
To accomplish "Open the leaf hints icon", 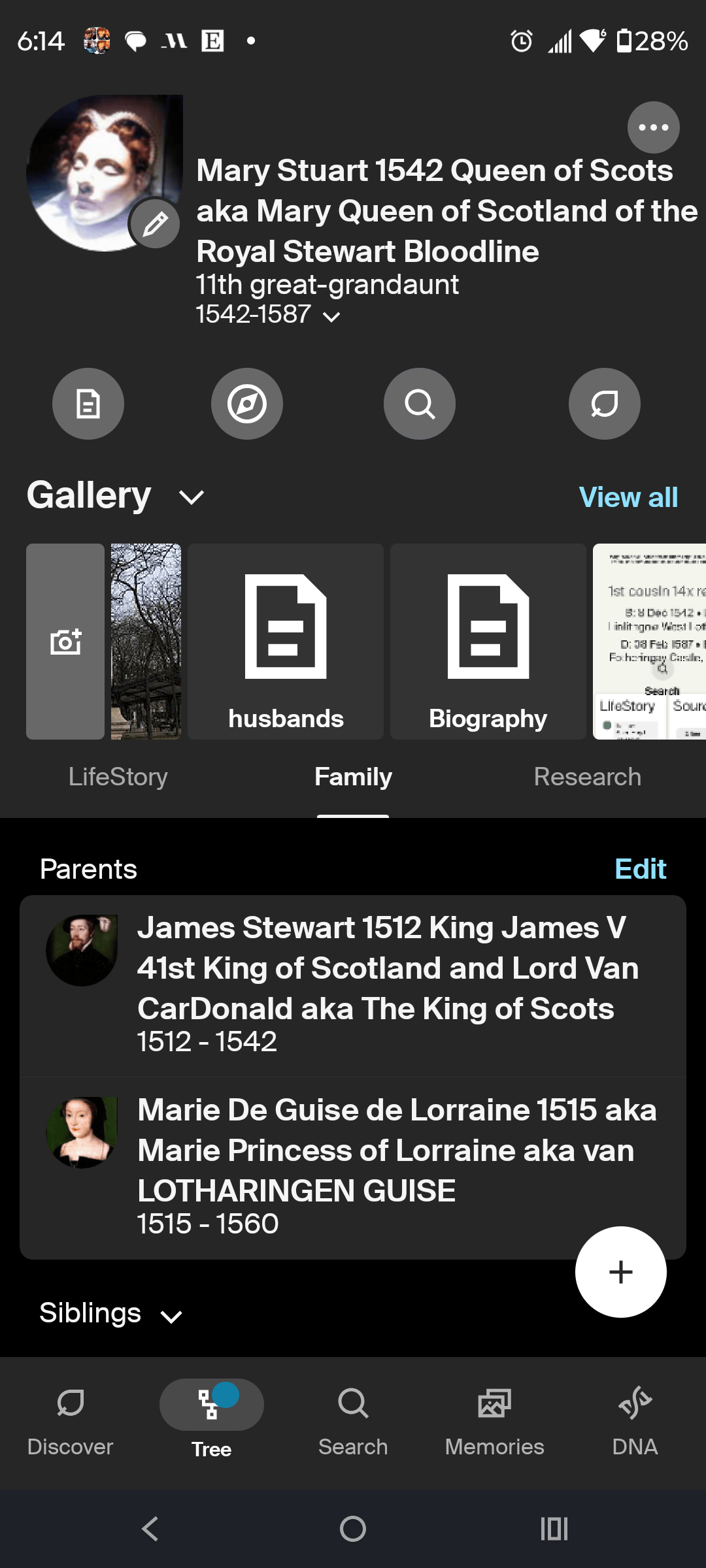I will 604,403.
